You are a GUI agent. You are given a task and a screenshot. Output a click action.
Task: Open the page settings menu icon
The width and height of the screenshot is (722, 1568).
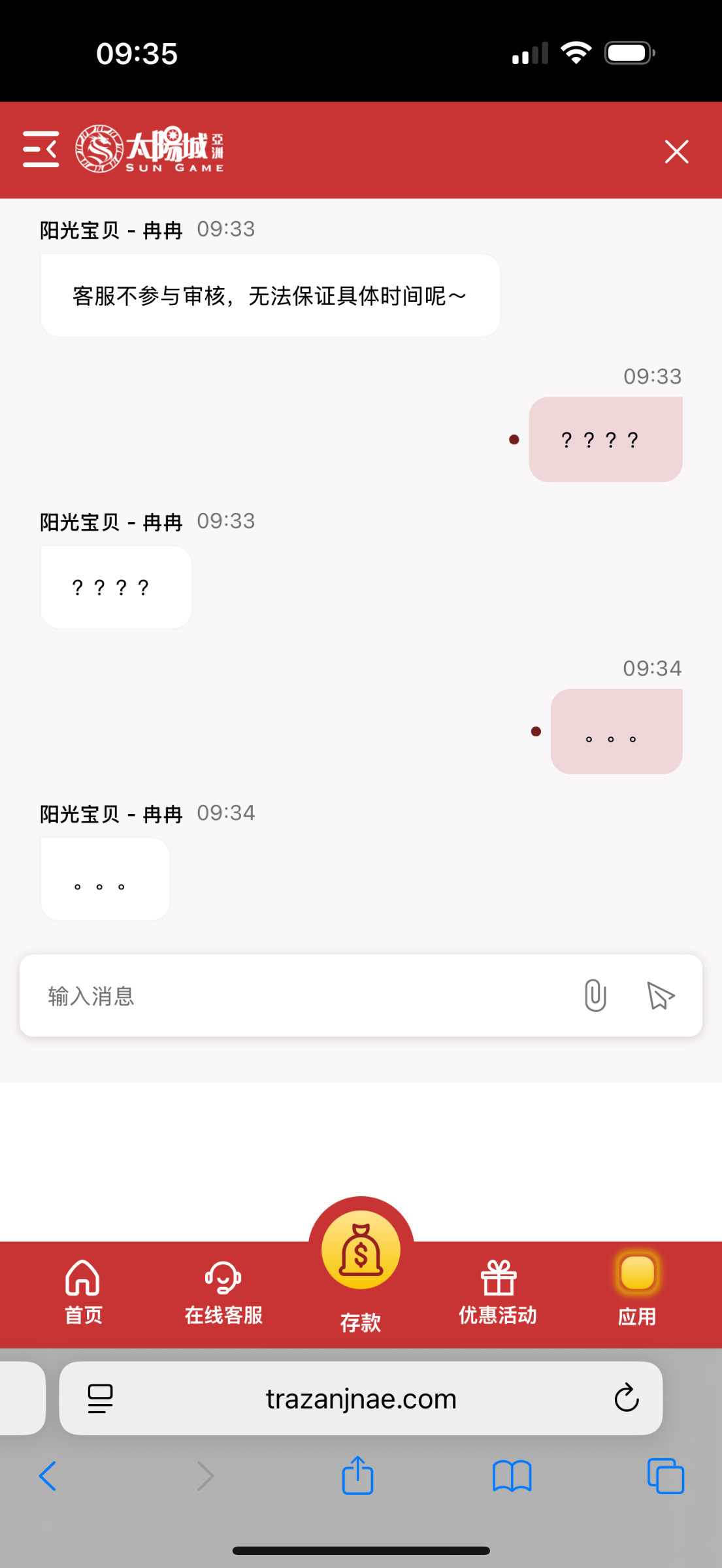pyautogui.click(x=100, y=1398)
